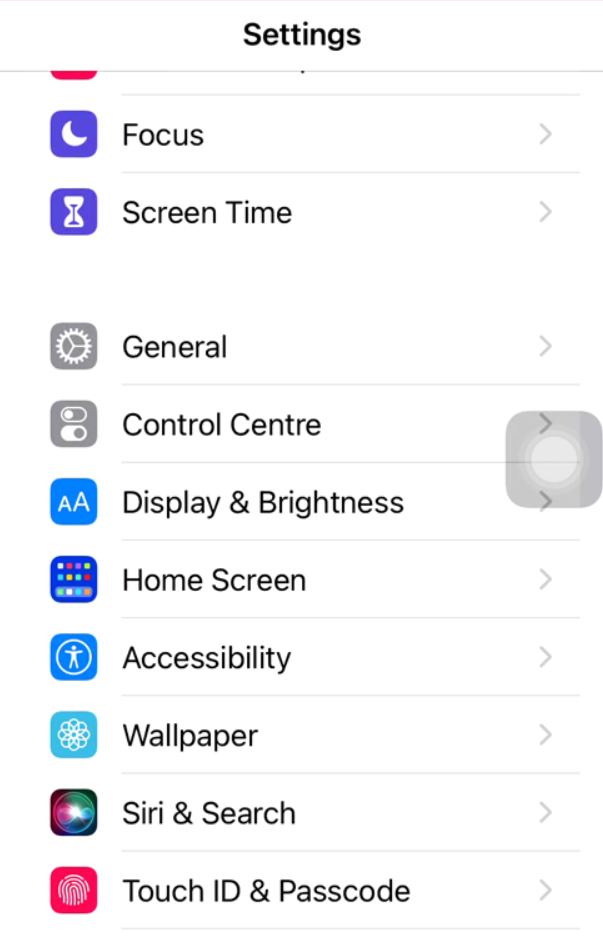Screen dimensions: 603x941
Task: Select Display & Brightness
Action: click(262, 502)
